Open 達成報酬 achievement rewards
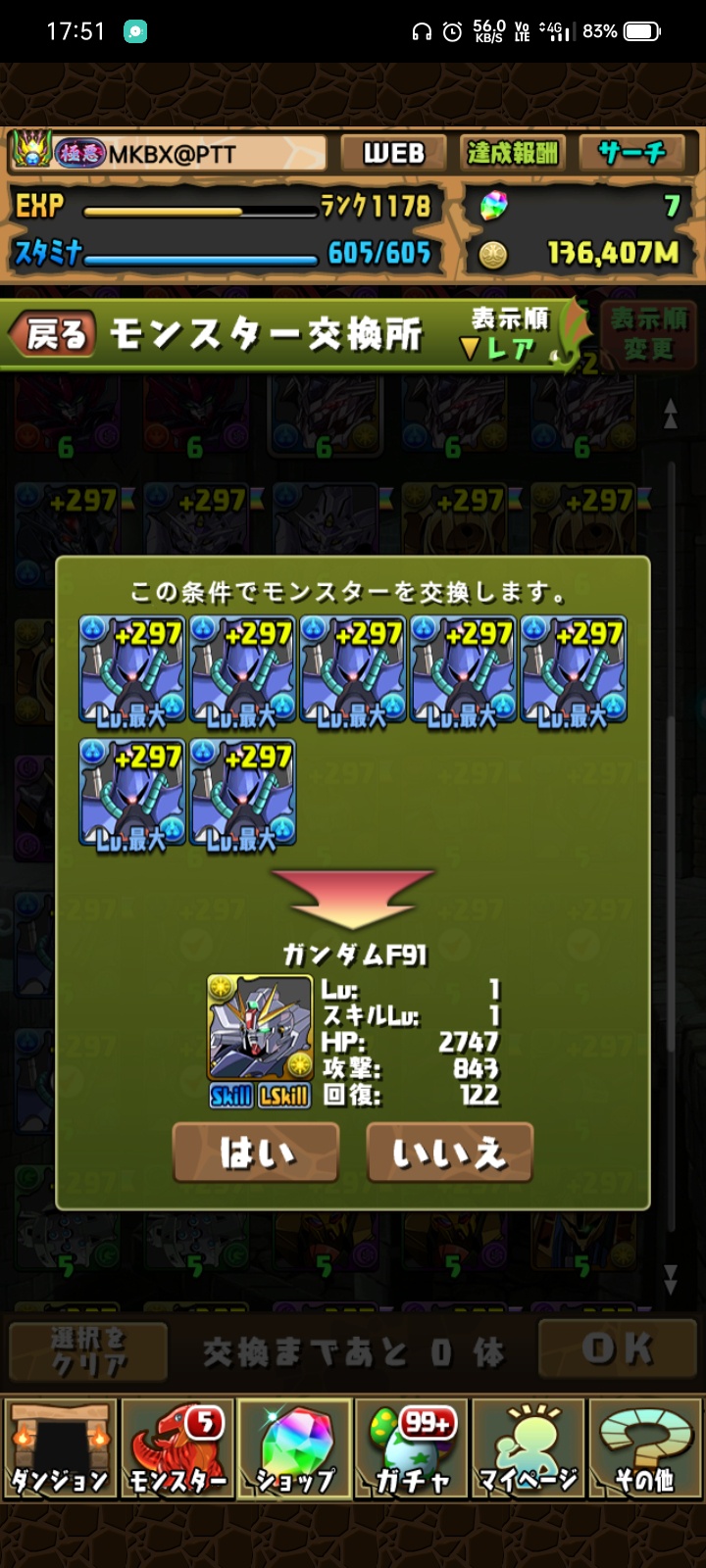Viewport: 706px width, 1568px height. tap(512, 153)
